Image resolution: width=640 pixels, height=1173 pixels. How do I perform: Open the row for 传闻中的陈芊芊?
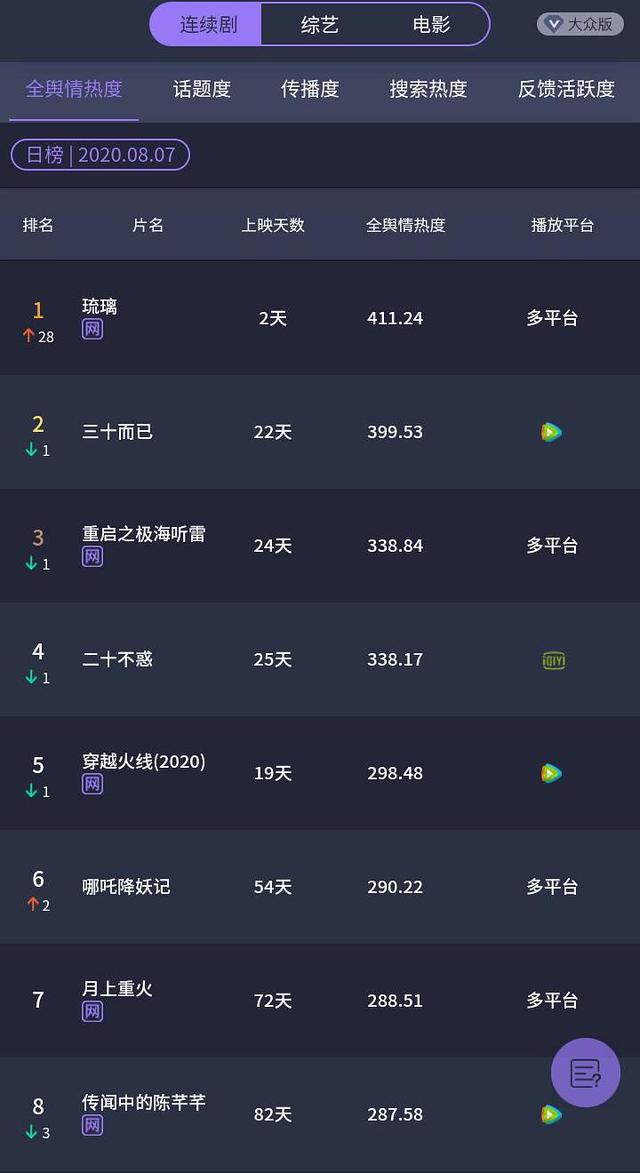point(320,1115)
